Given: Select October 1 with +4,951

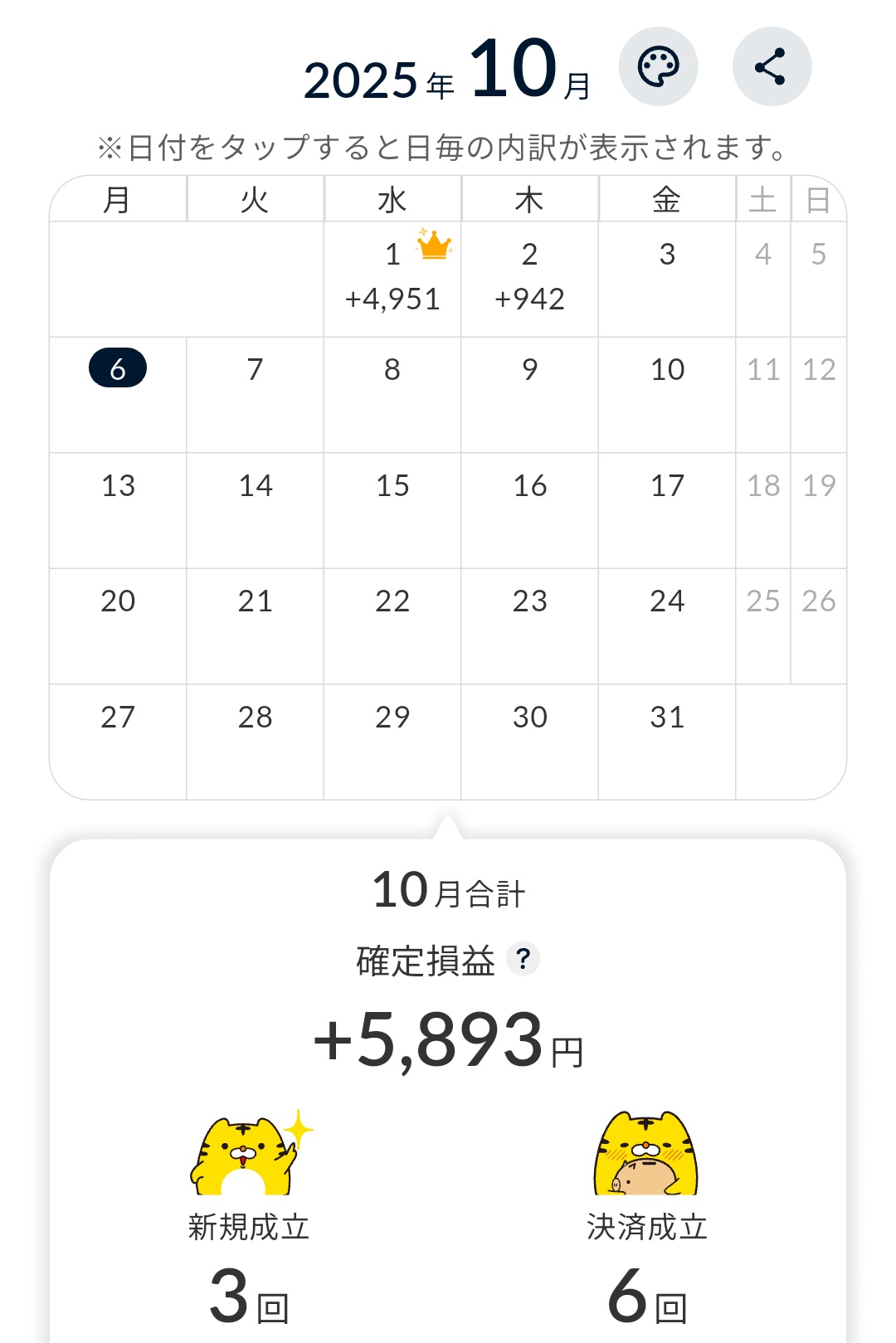Looking at the screenshot, I should (x=392, y=278).
